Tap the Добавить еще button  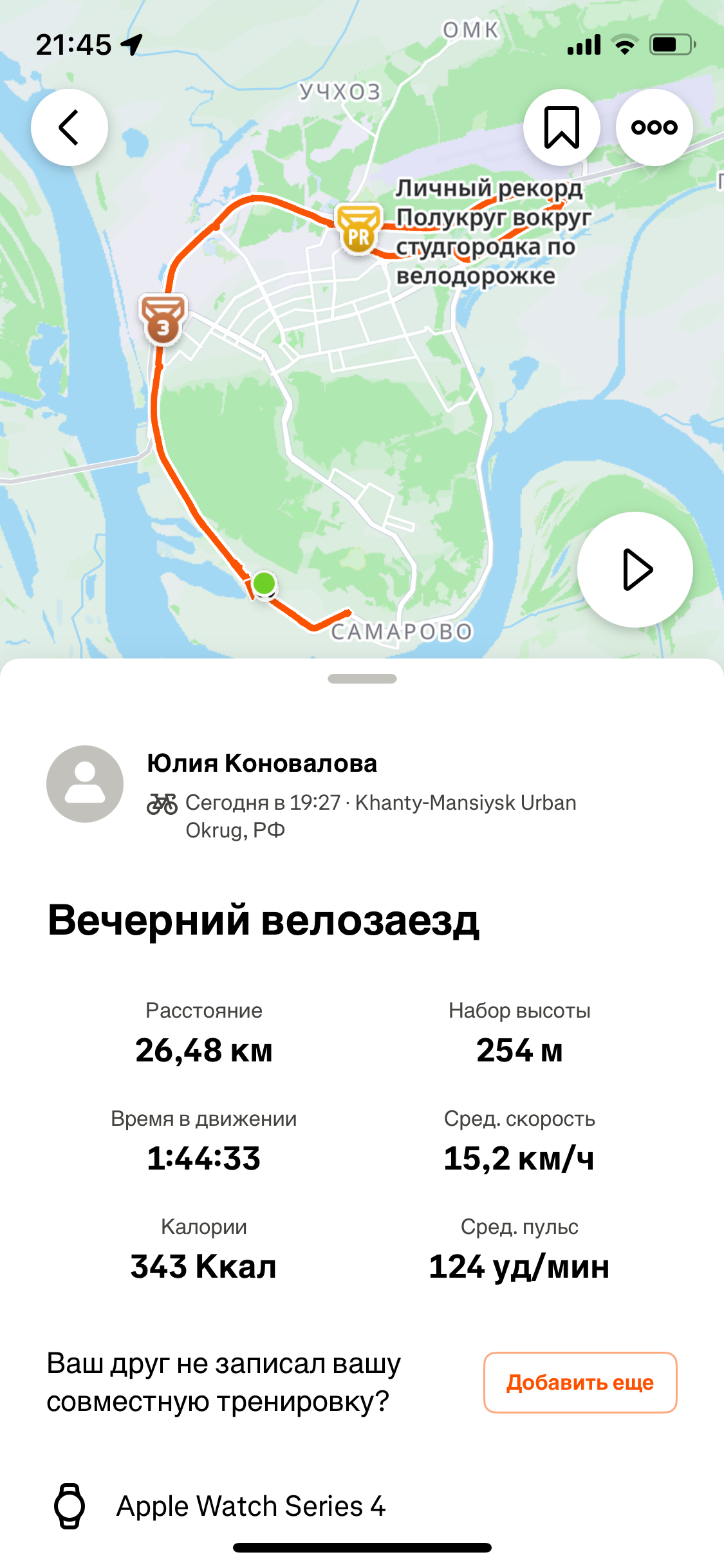click(580, 1383)
